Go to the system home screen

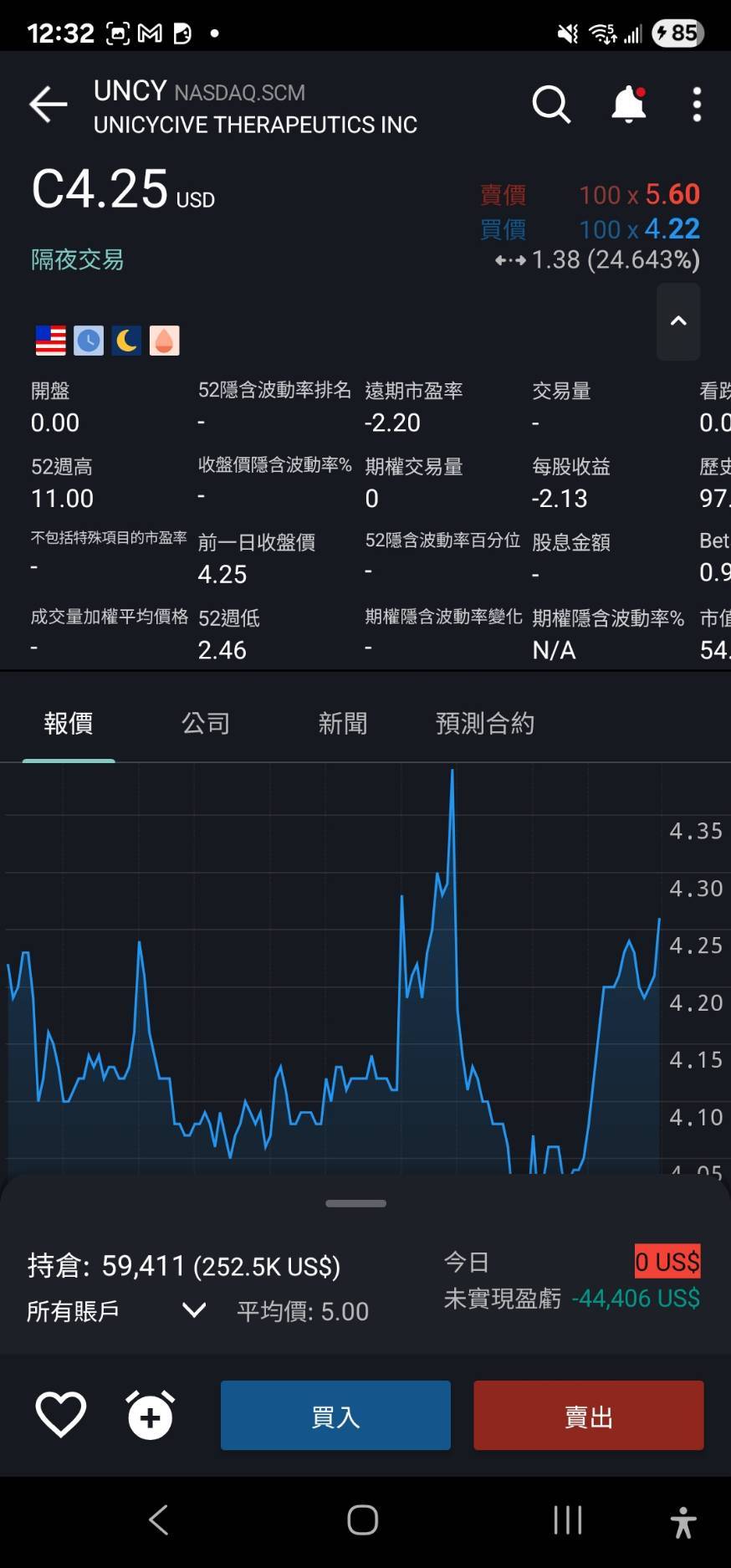coord(363,1519)
